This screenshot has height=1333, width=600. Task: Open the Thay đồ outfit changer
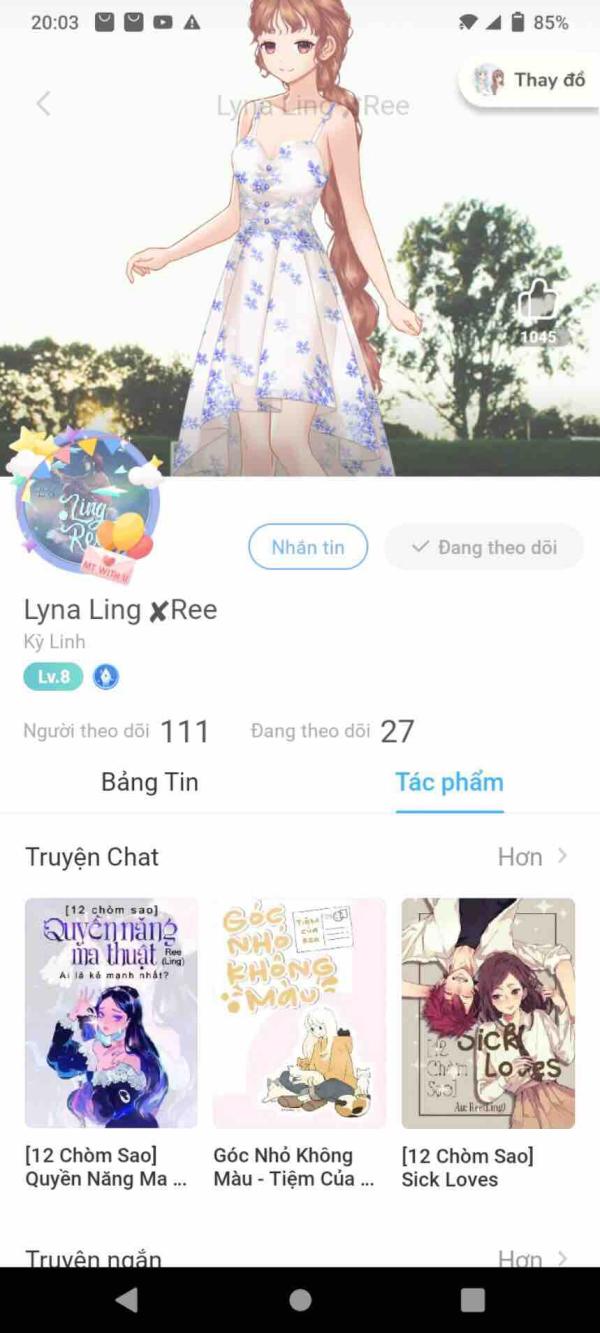click(x=530, y=81)
